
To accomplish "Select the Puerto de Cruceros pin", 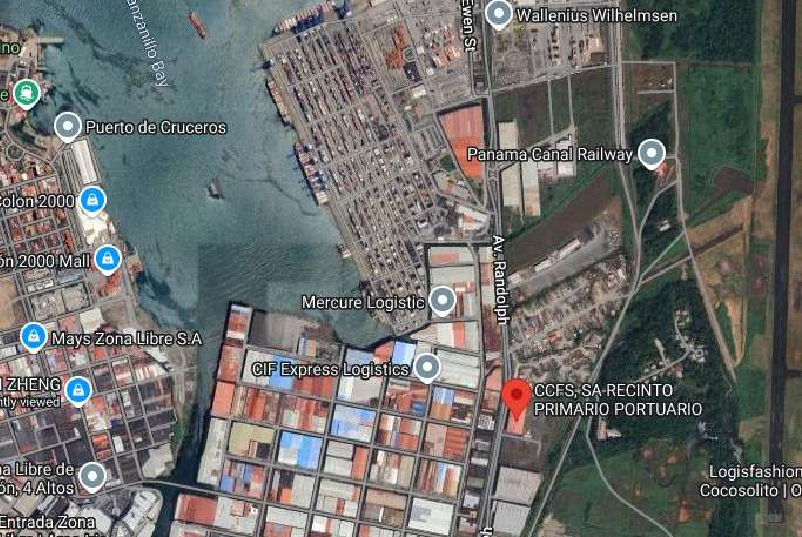I will point(68,127).
